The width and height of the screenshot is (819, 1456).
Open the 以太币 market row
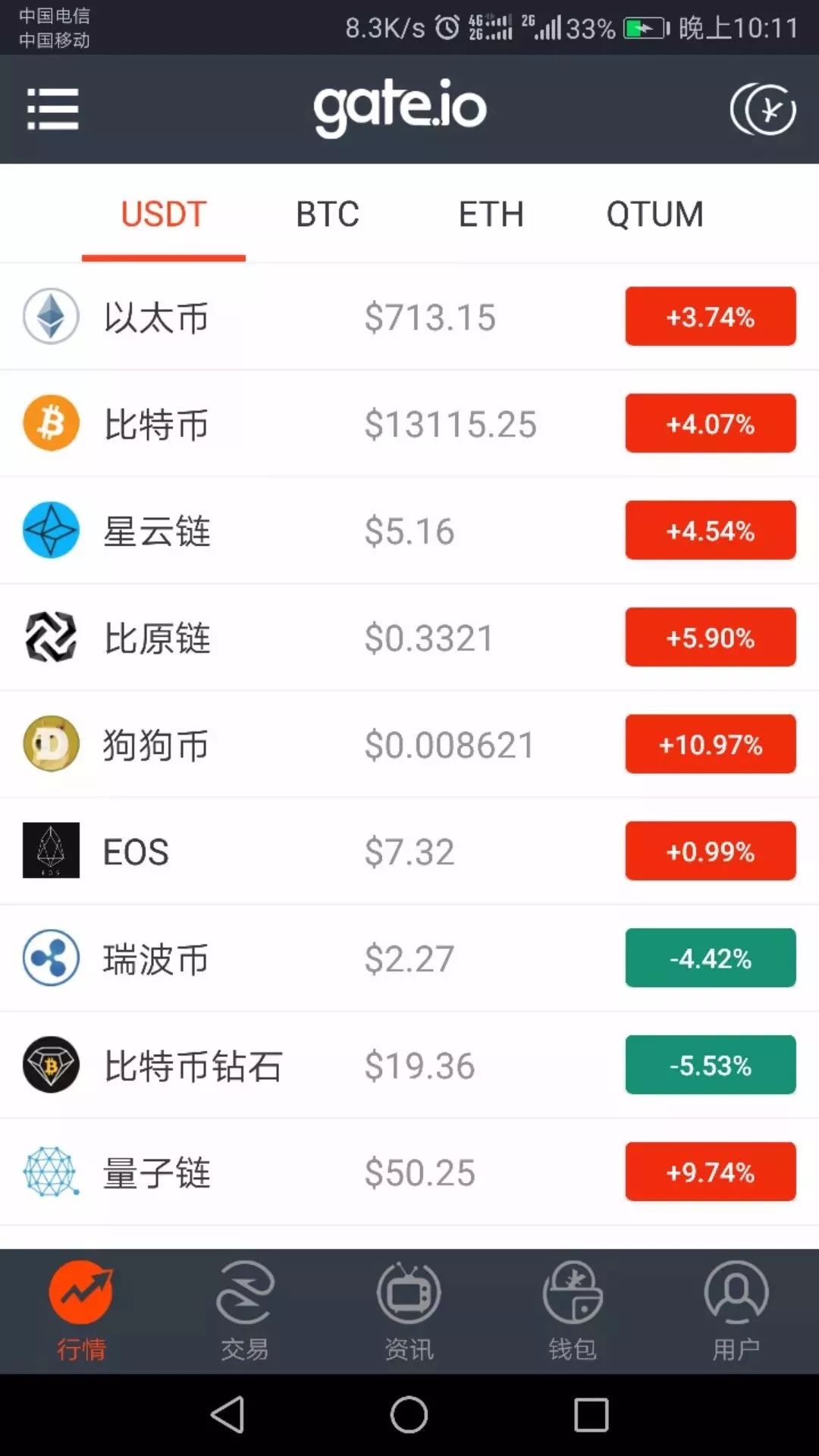click(x=303, y=317)
